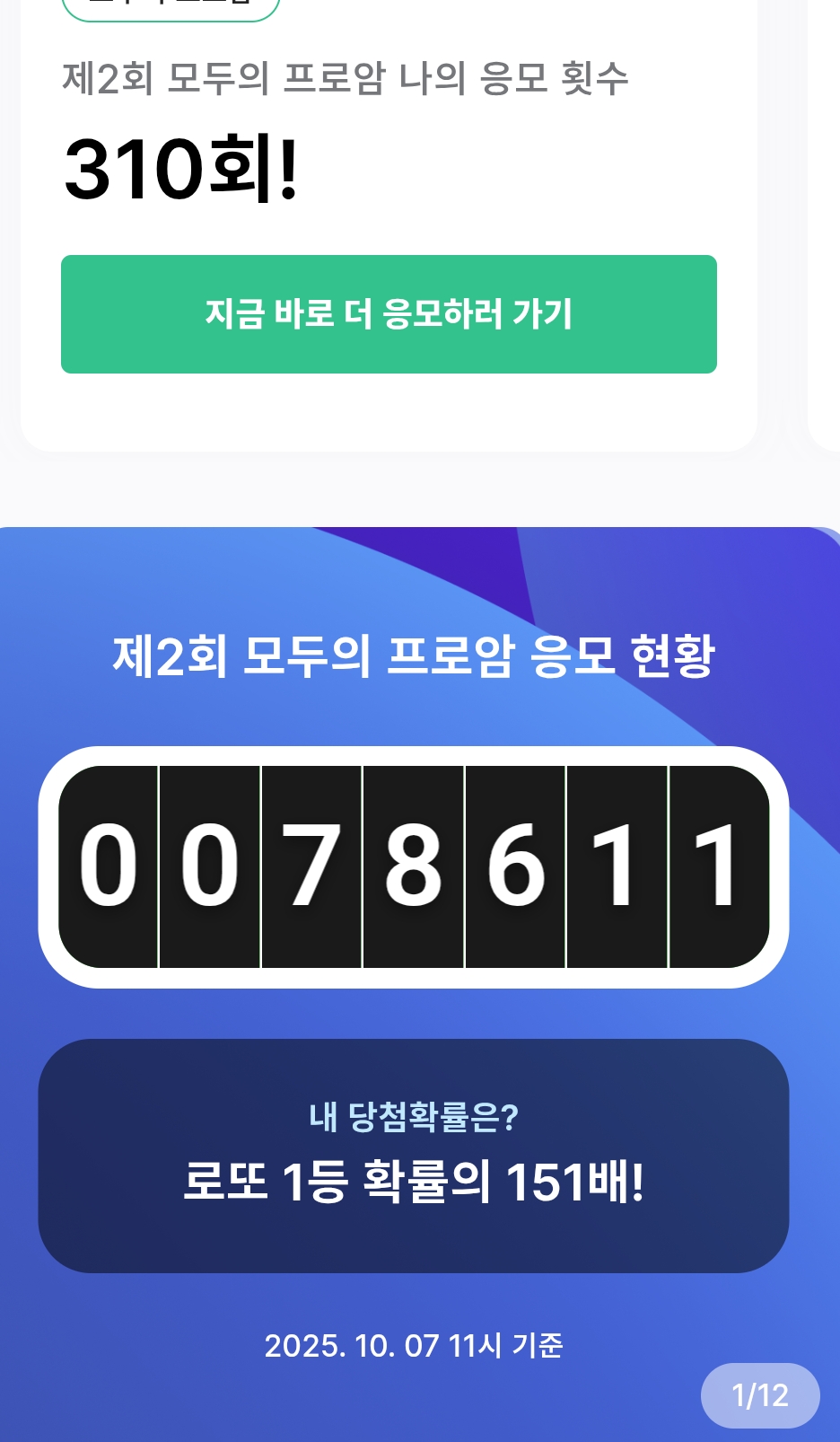Image resolution: width=840 pixels, height=1442 pixels.
Task: Tap the 1/12 banner page indicator
Action: coord(759,1395)
